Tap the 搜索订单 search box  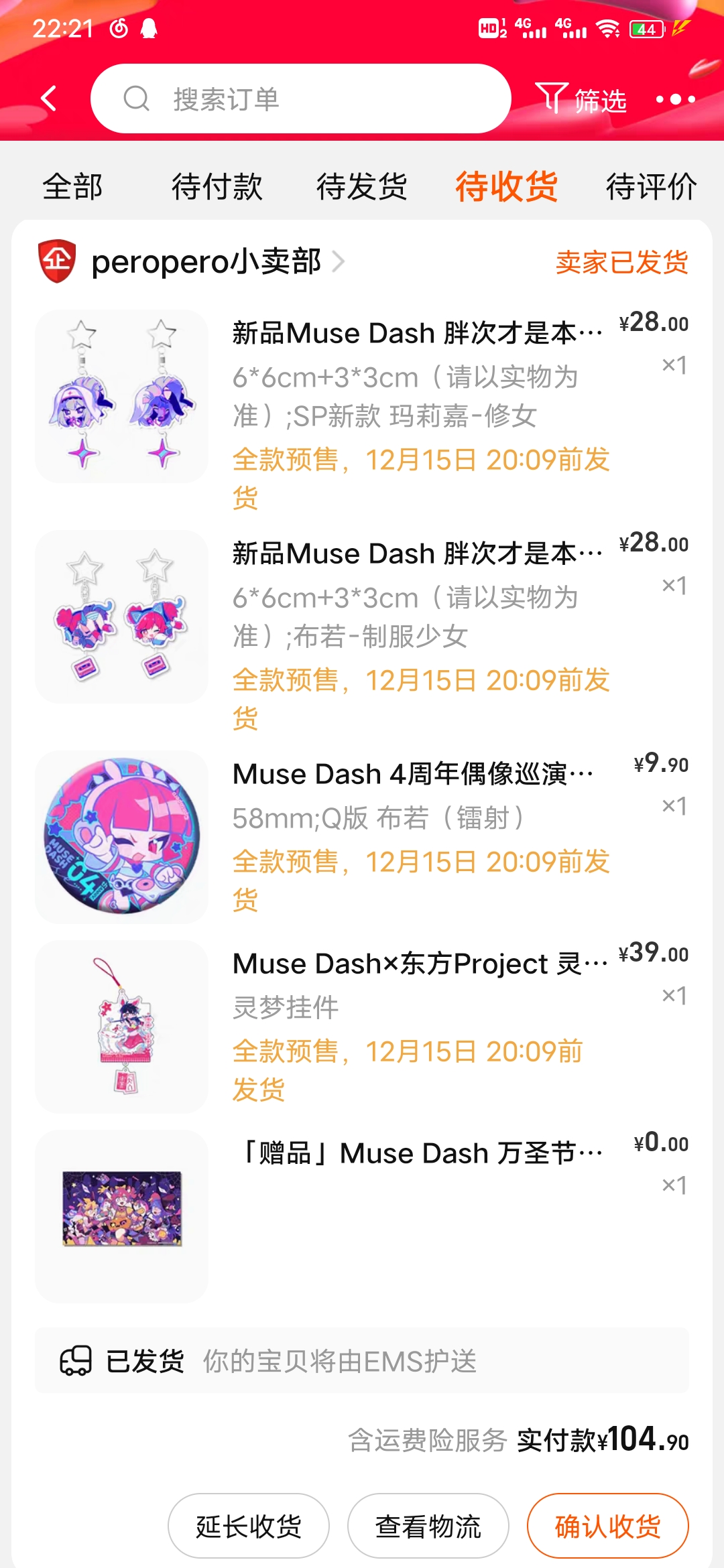(x=300, y=99)
